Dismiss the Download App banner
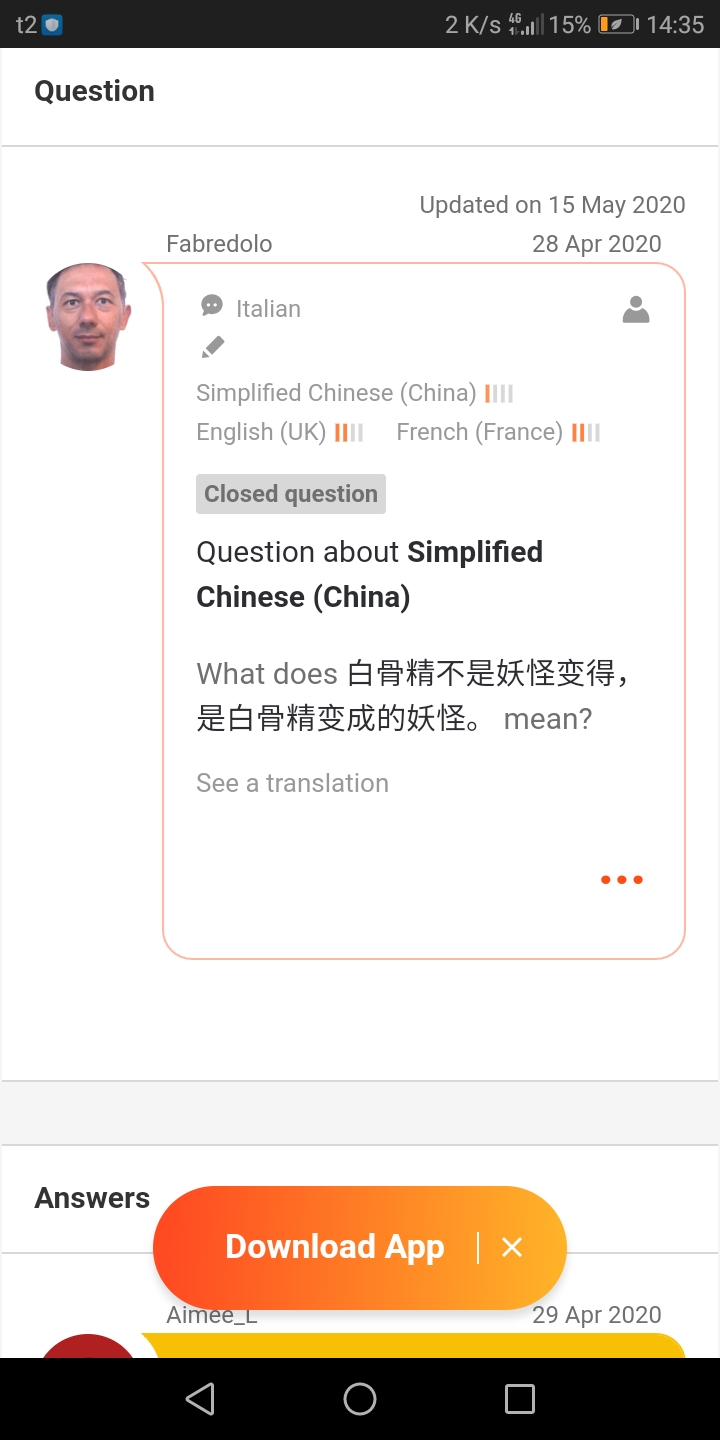 [512, 1247]
